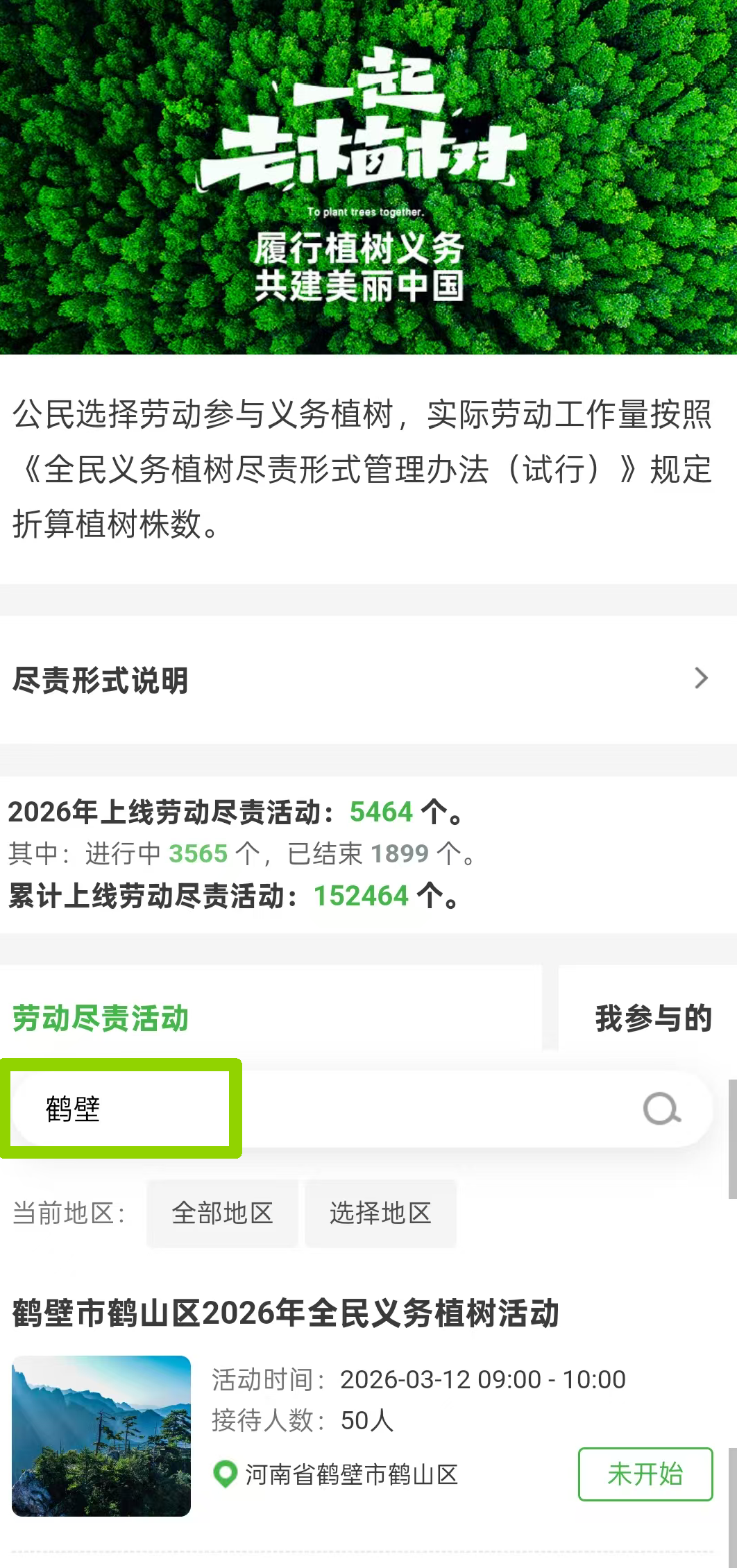Open 鹤壁市鹤山区2026年全民义务植树活动 card

tap(286, 1313)
